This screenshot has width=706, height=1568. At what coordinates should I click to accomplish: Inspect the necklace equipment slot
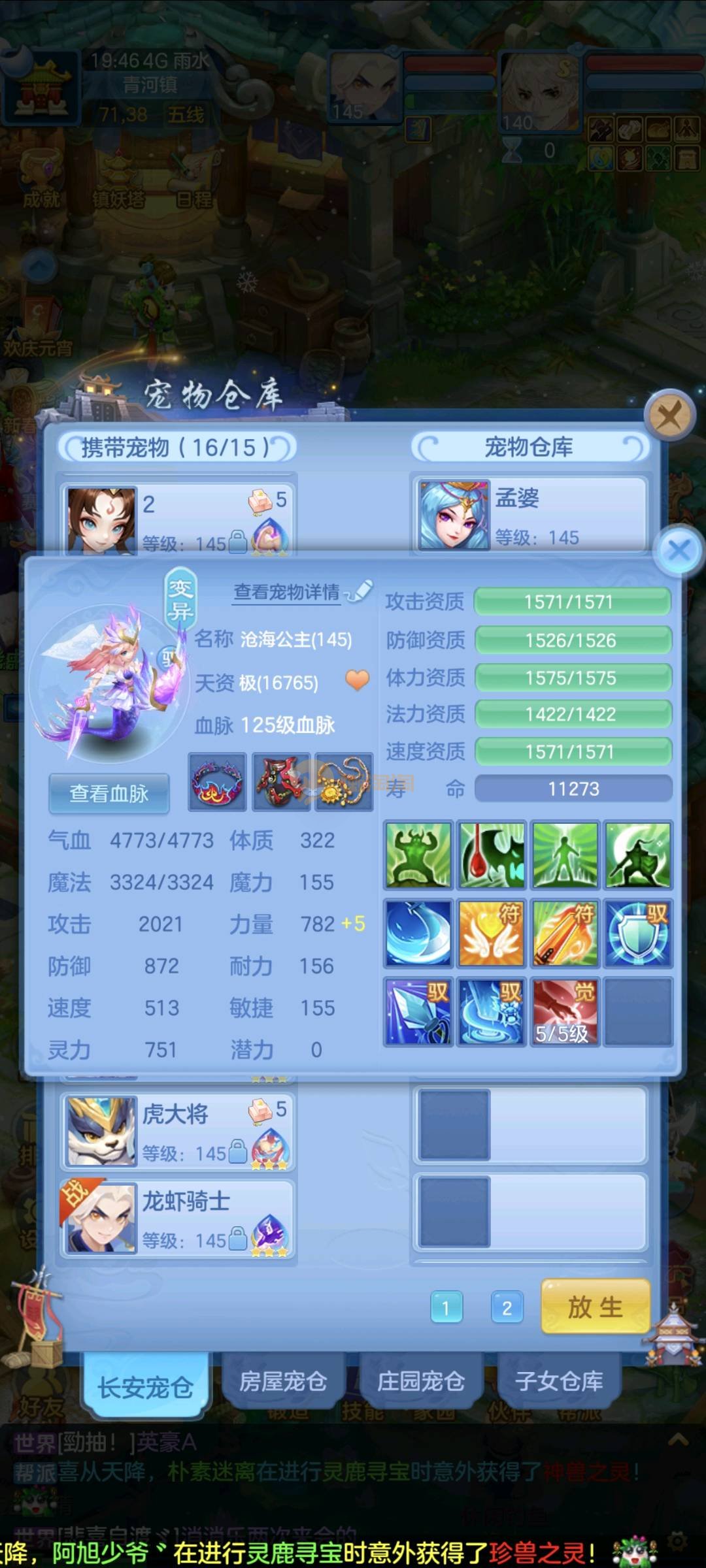tap(344, 782)
